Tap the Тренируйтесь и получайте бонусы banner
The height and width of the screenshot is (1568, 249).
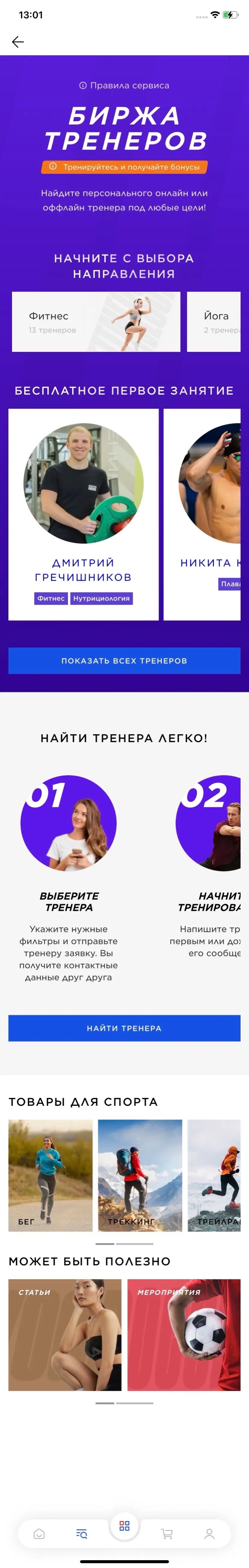point(124,167)
